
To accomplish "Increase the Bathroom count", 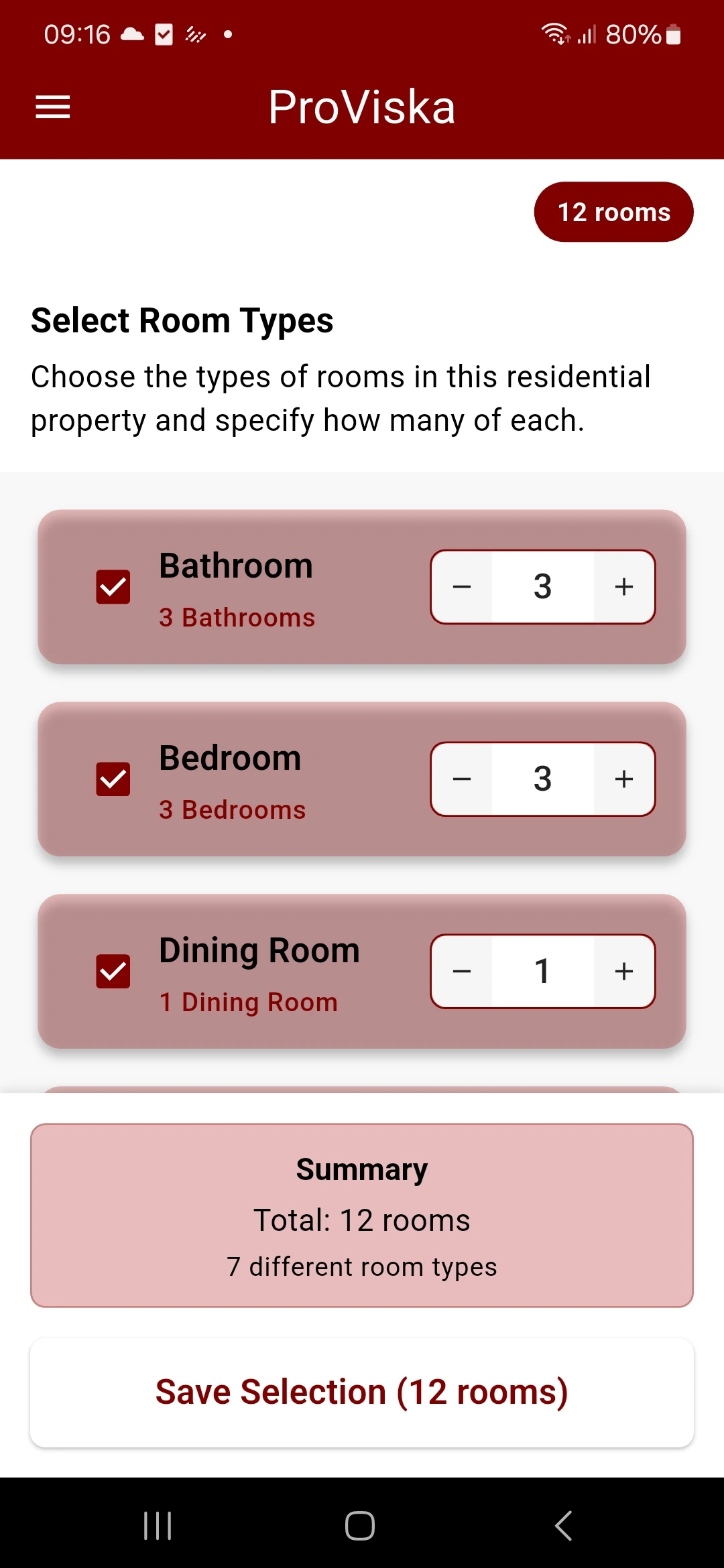I will (x=623, y=587).
